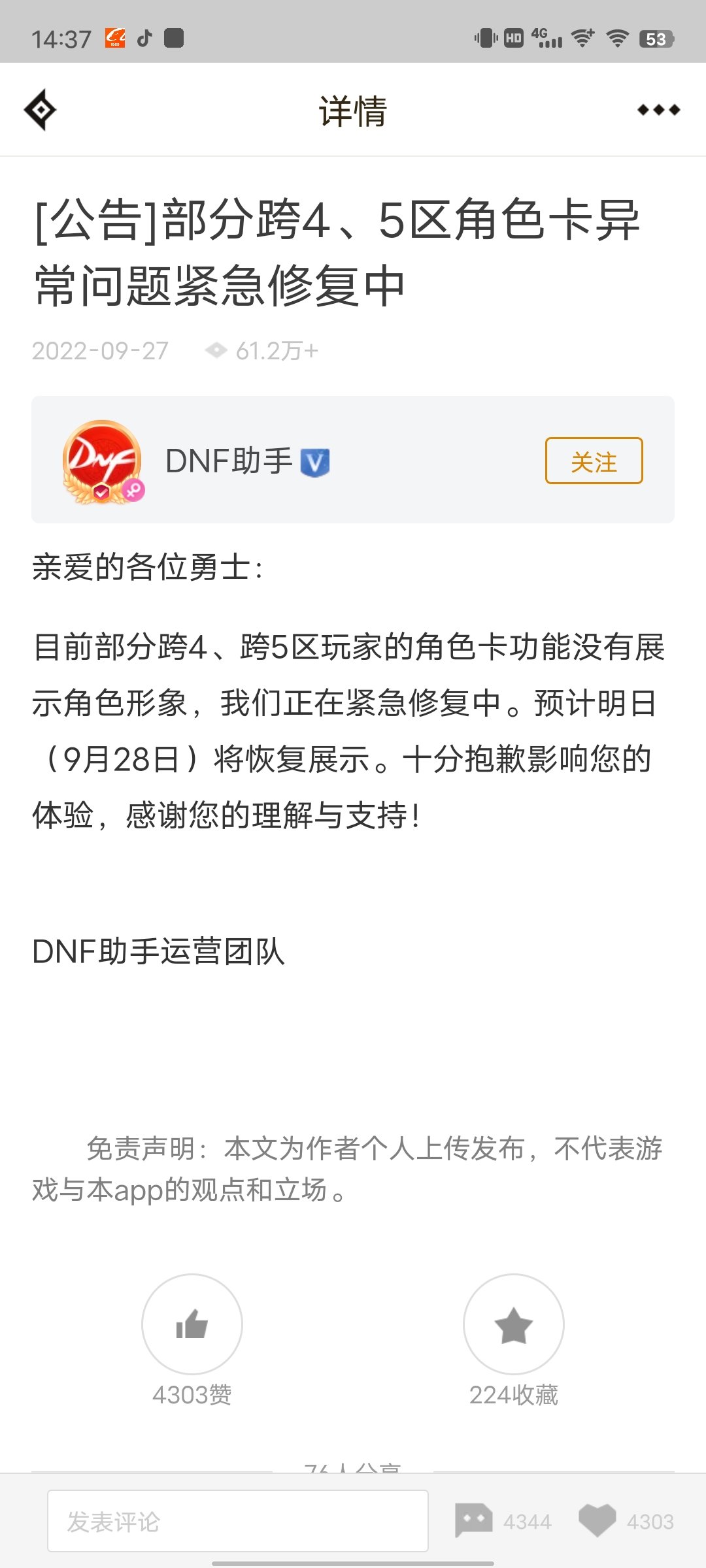Save the post using the star 收藏 button
Viewport: 706px width, 1568px height.
pyautogui.click(x=513, y=1324)
